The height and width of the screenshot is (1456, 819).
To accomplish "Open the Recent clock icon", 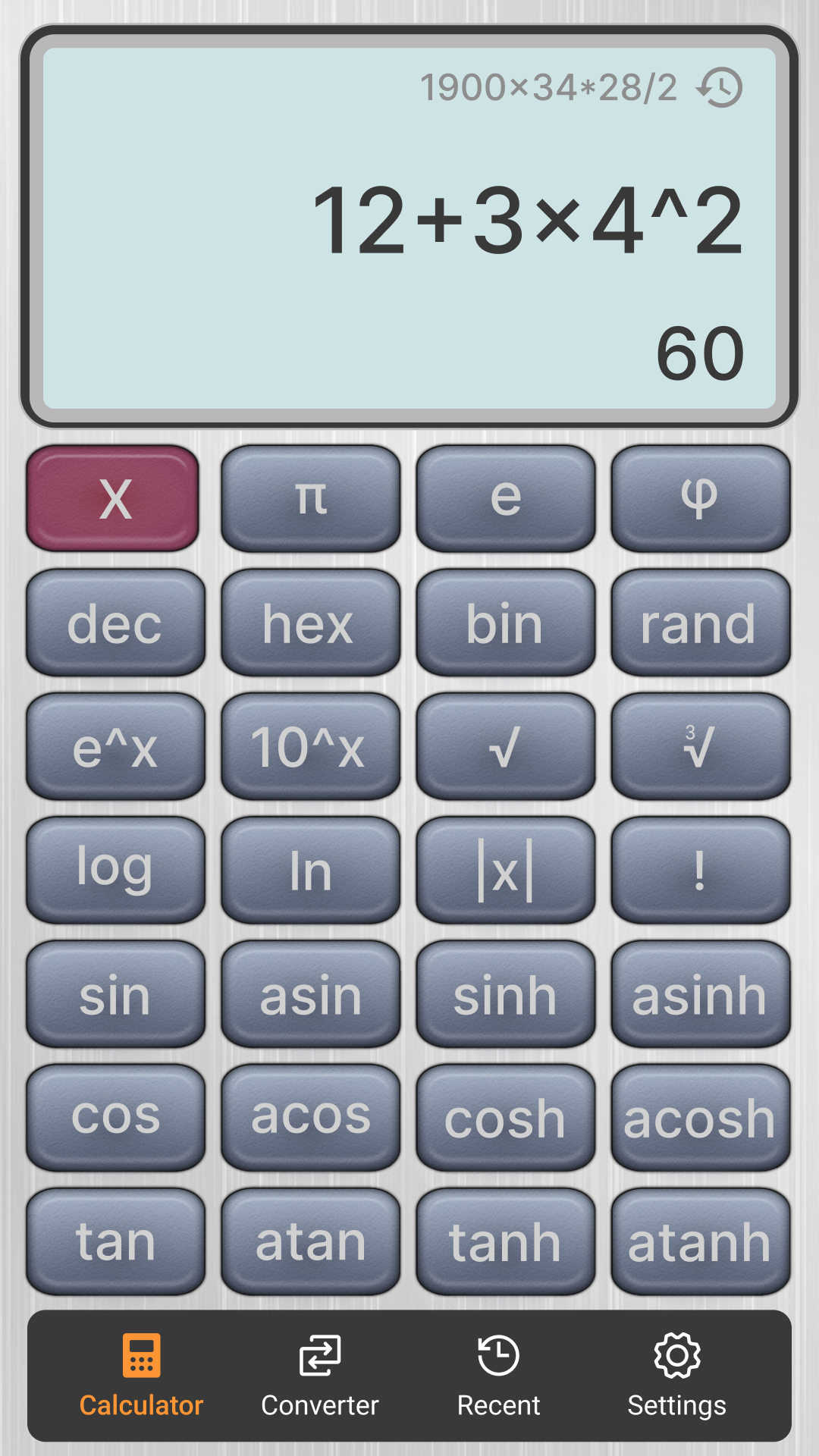I will [497, 1354].
